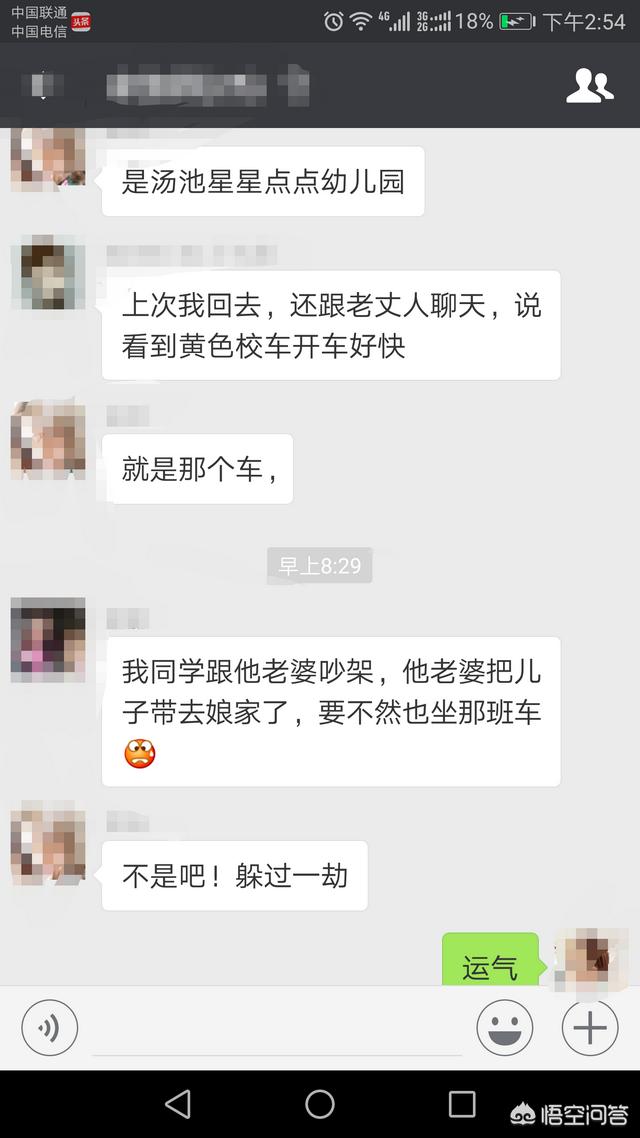
Task: Tap the message text input field
Action: (x=277, y=1030)
